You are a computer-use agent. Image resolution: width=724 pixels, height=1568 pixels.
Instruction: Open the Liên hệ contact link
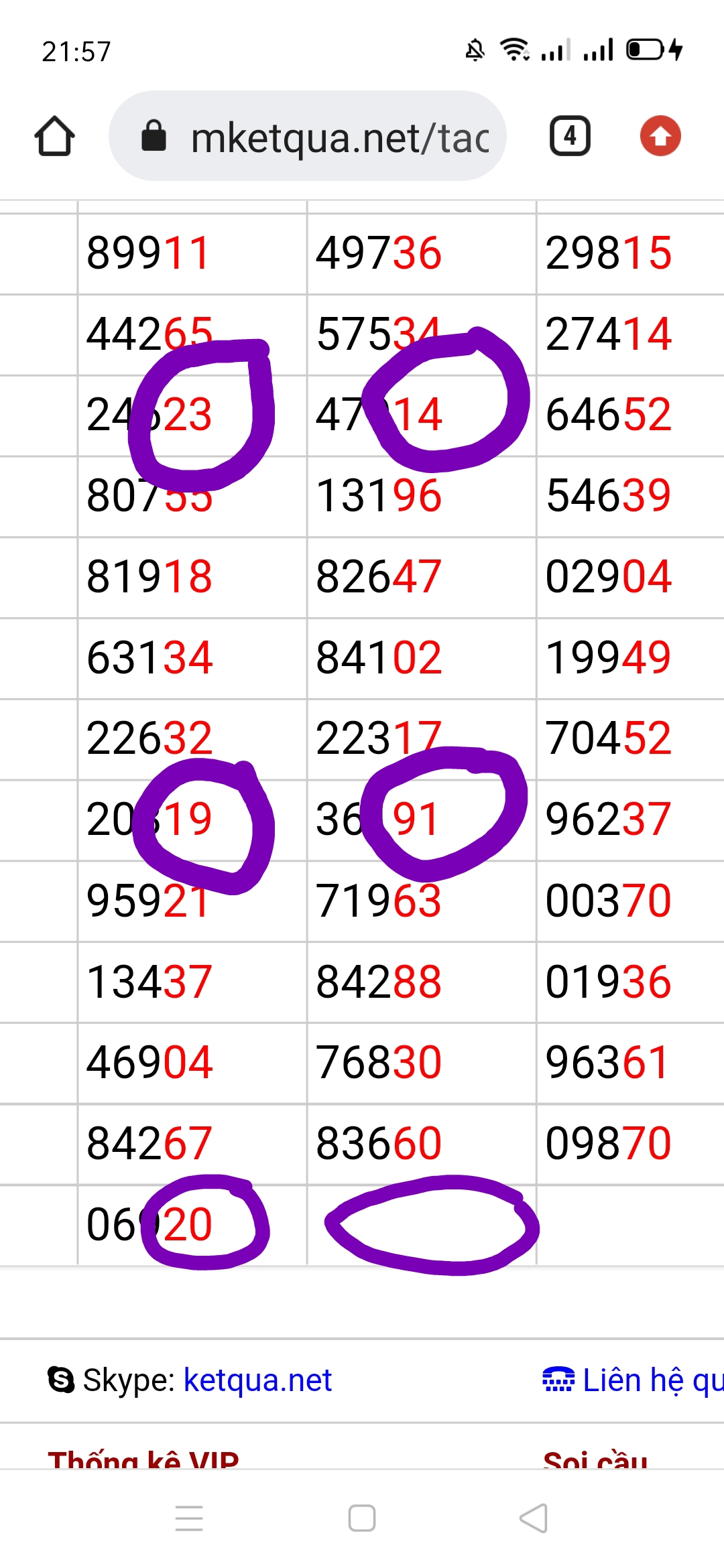[633, 1380]
